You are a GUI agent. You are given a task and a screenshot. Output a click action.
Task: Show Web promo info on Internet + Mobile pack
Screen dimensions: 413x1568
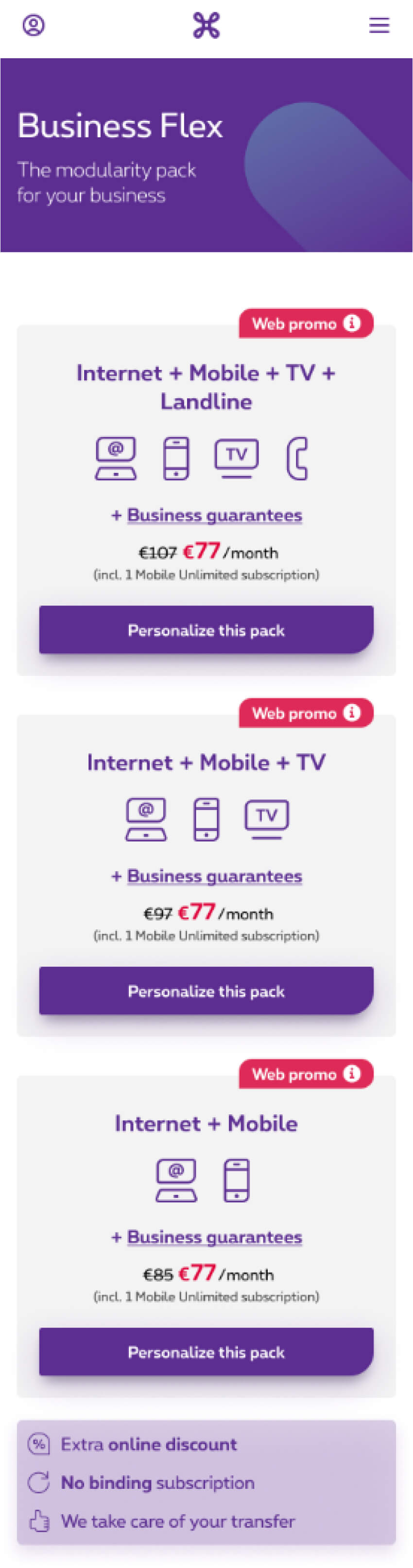(x=351, y=1074)
